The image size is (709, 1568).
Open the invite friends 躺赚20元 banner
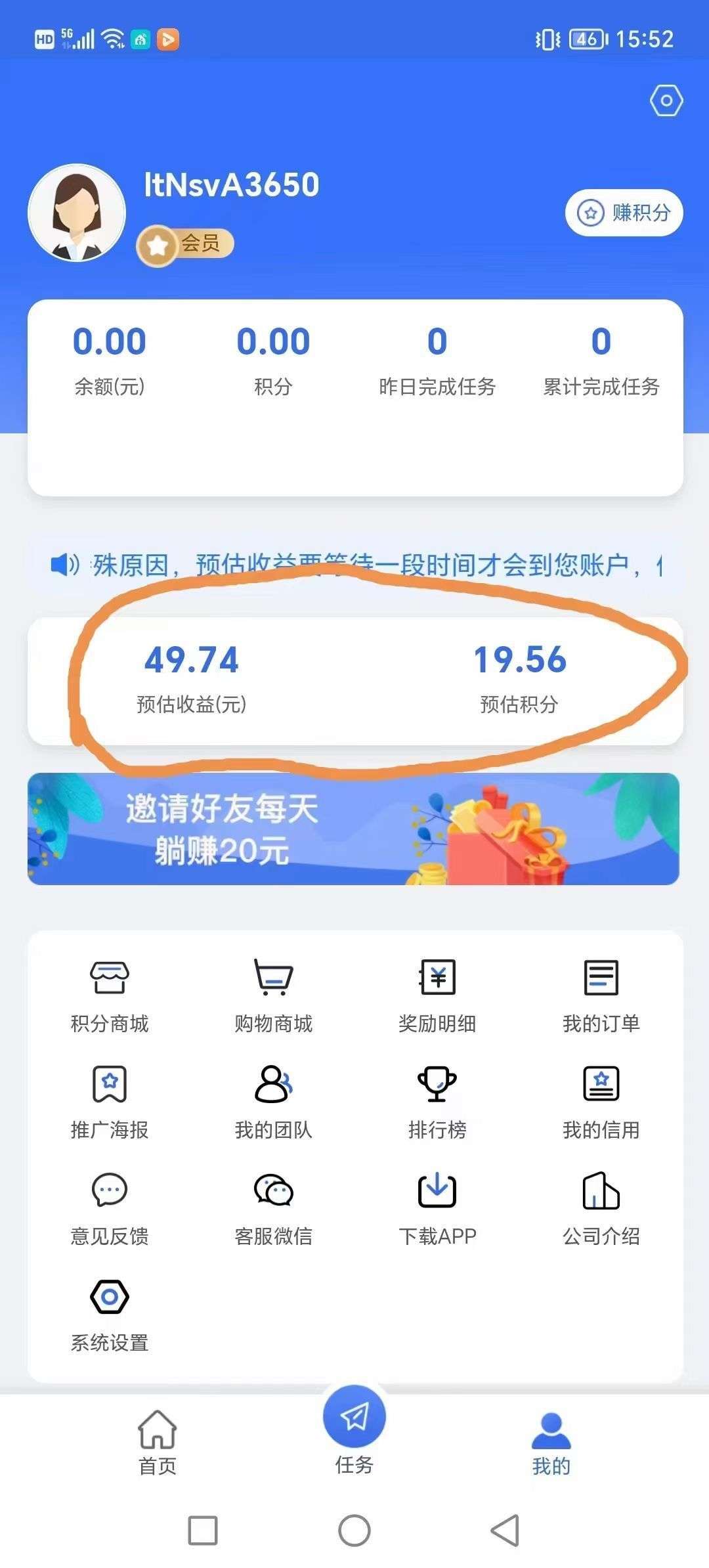[353, 829]
